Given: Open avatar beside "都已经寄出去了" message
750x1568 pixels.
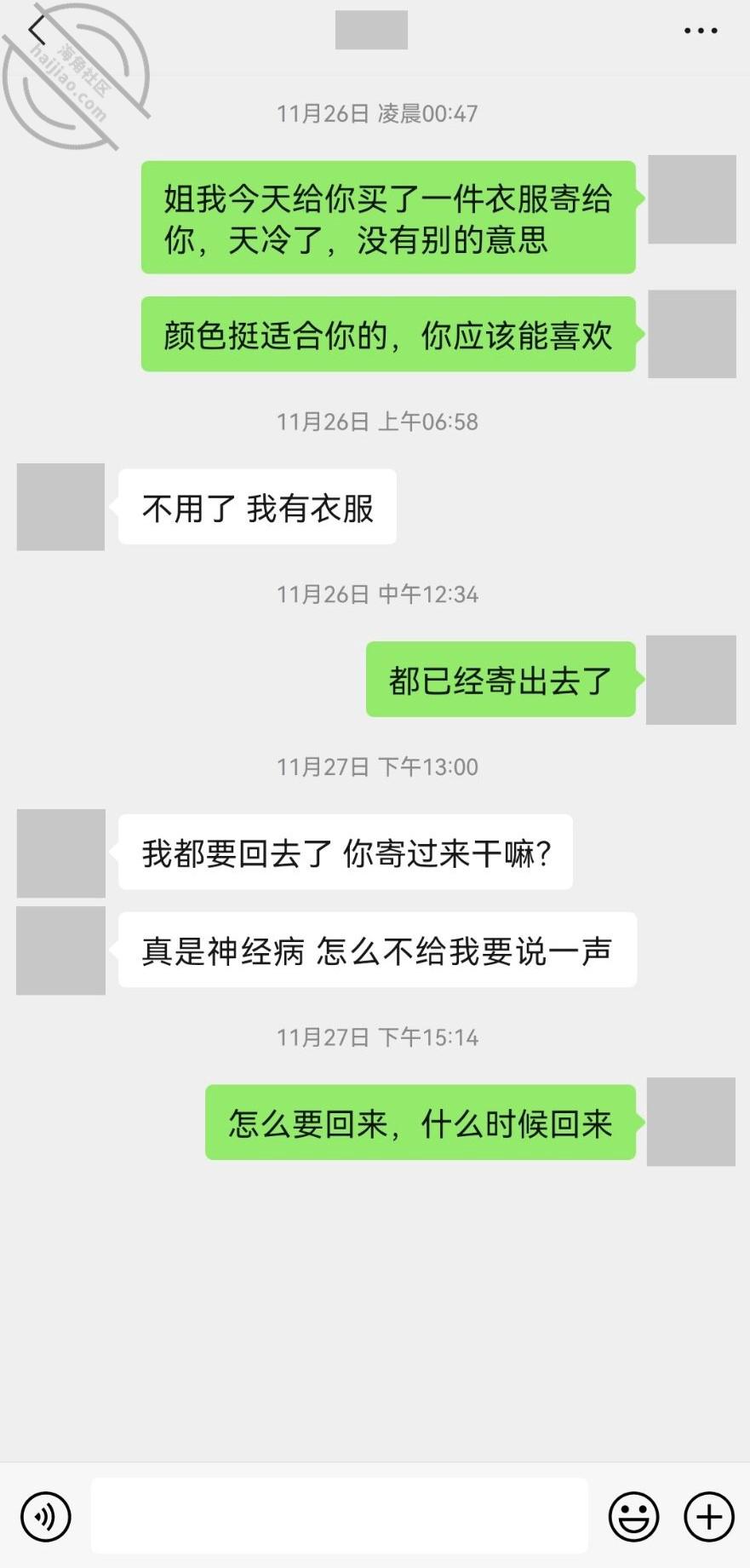Looking at the screenshot, I should click(690, 680).
